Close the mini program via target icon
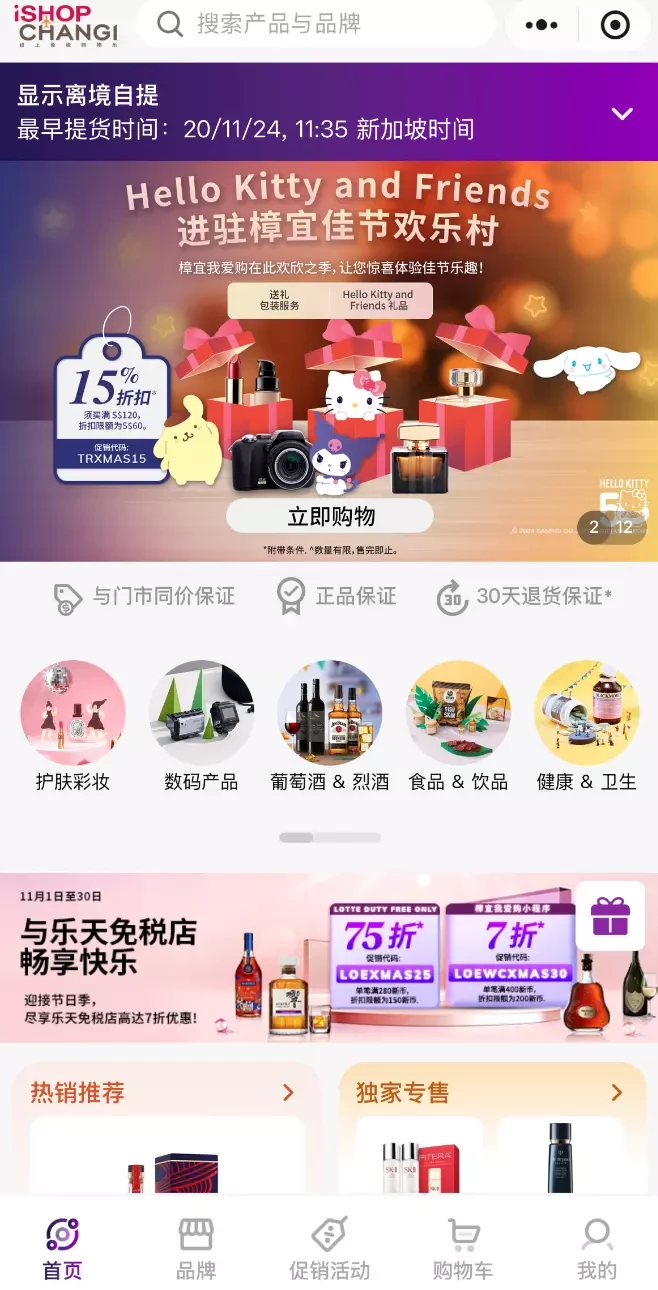This screenshot has width=658, height=1290. click(x=614, y=25)
